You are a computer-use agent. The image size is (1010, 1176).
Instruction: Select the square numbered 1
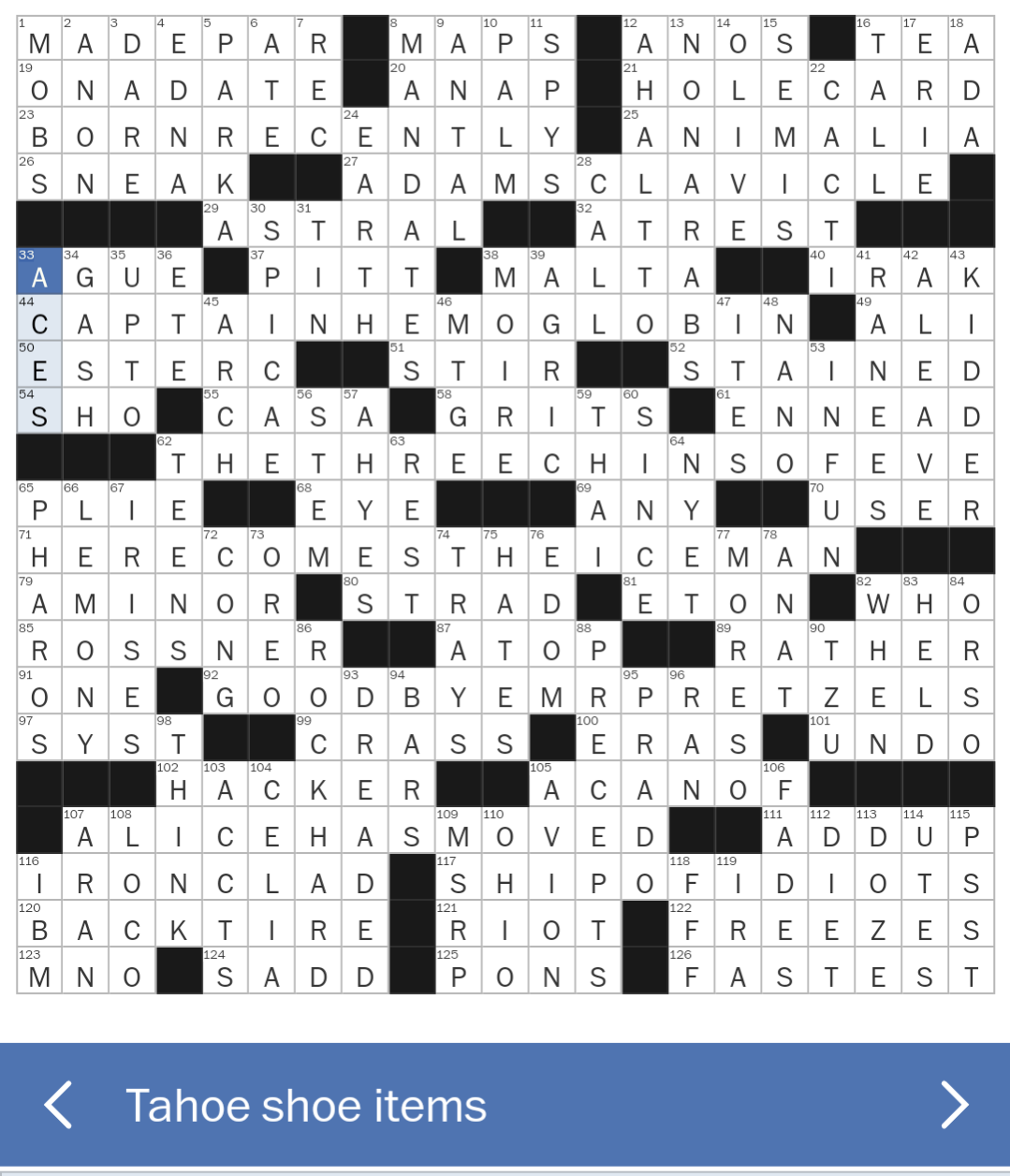pyautogui.click(x=39, y=39)
